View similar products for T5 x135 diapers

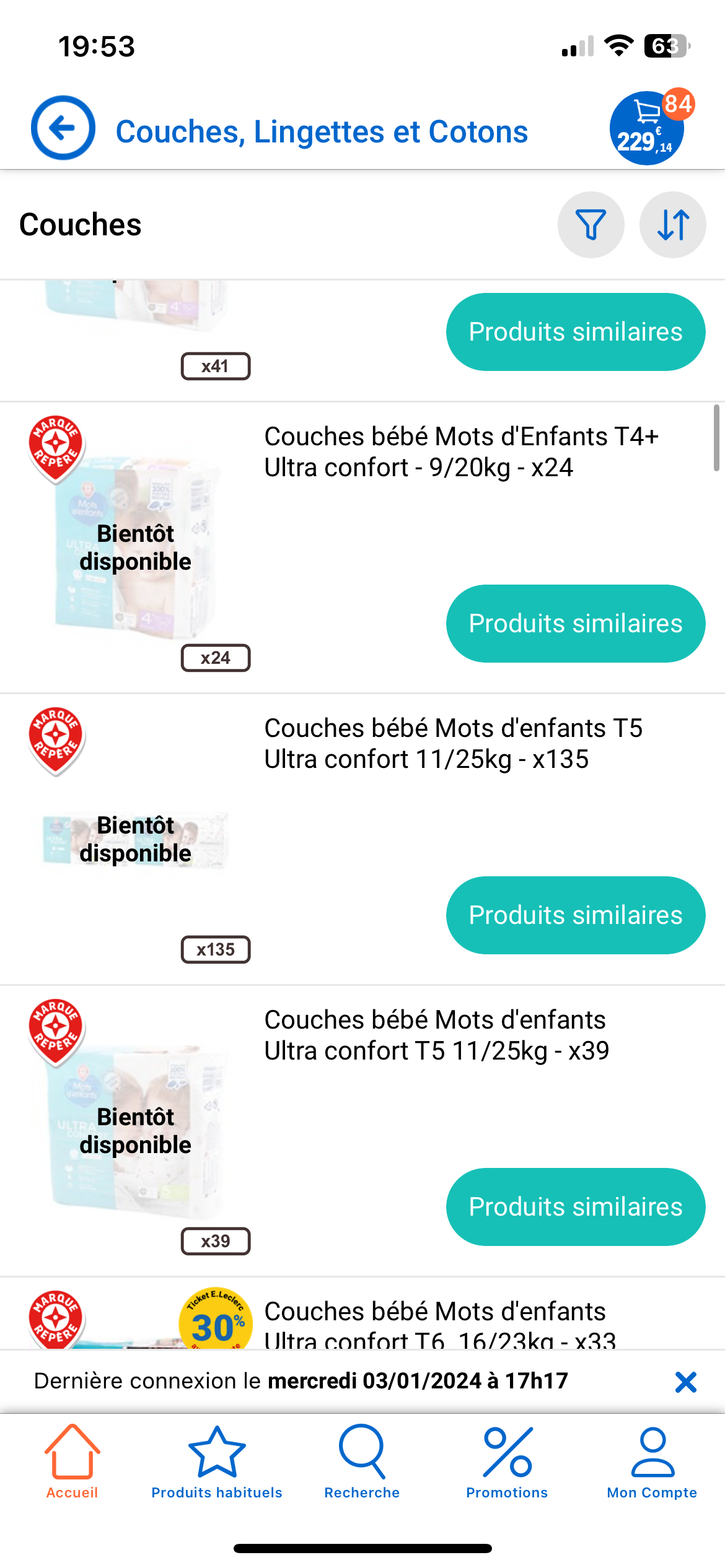pos(575,915)
